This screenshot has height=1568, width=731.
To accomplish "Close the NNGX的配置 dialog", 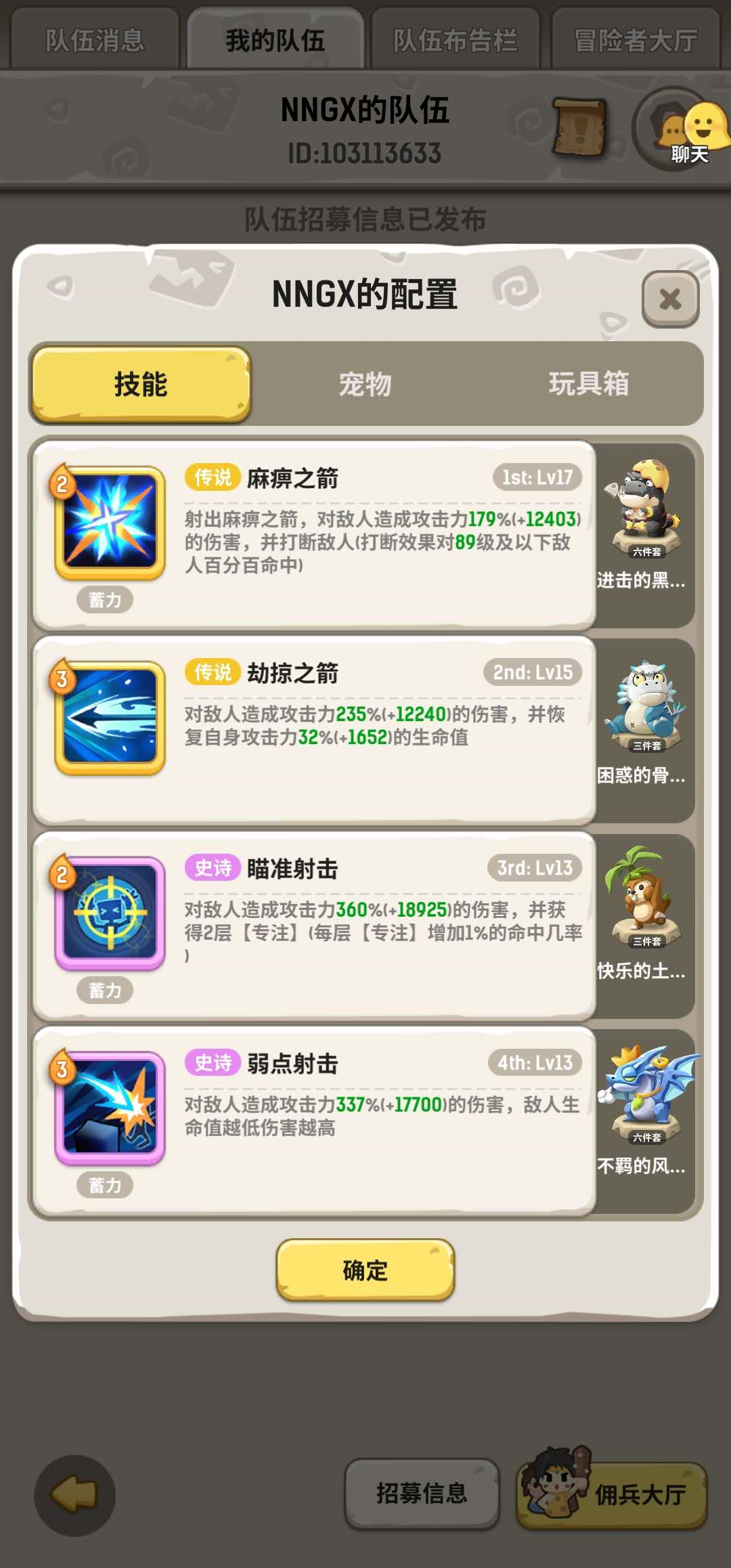I will [670, 299].
